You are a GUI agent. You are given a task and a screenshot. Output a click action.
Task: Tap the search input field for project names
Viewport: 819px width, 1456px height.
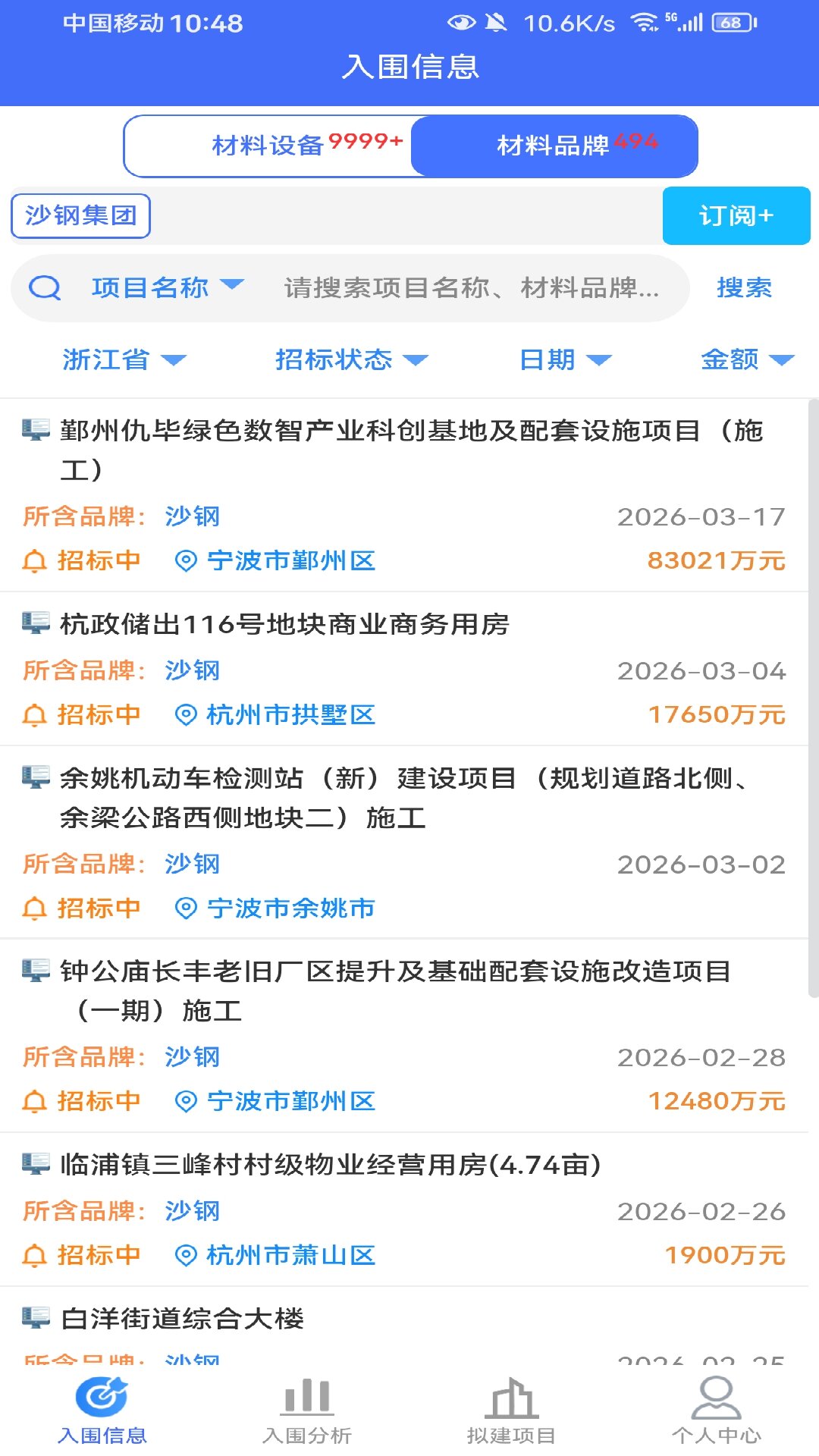click(470, 288)
